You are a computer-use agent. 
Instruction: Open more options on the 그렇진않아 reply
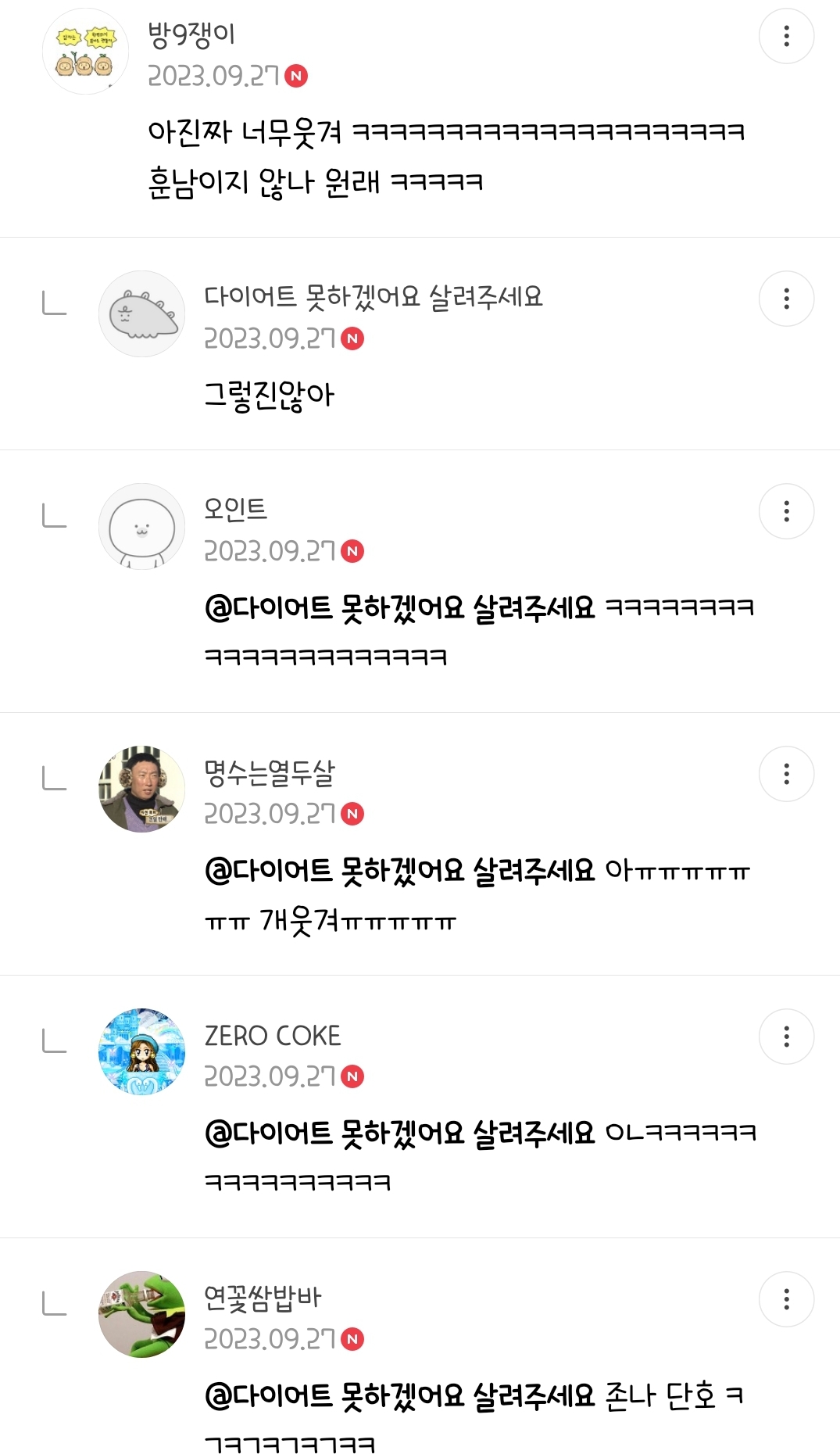(x=786, y=299)
